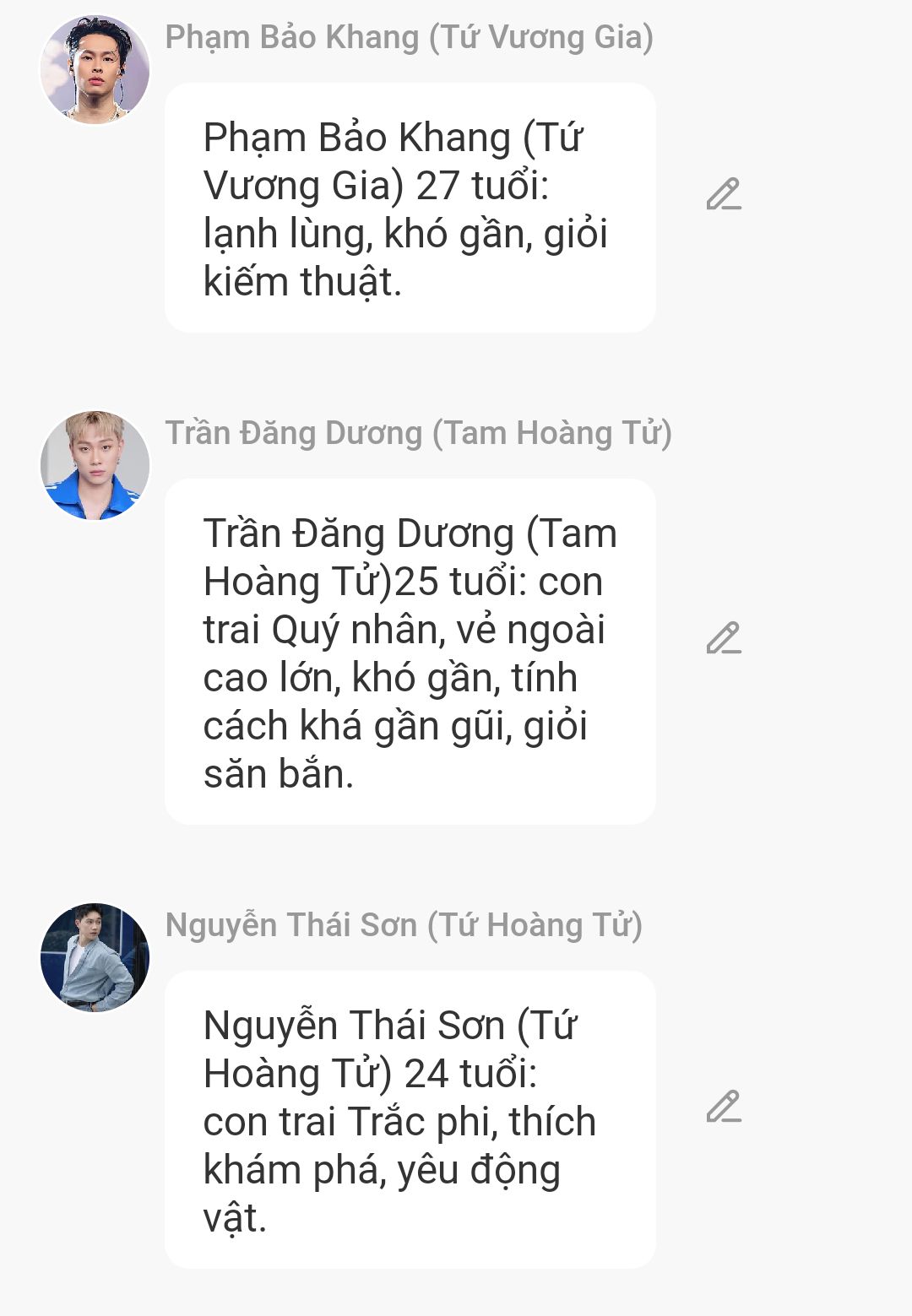This screenshot has width=912, height=1316.
Task: Open Trần Đăng Dương's avatar
Action: 95,465
